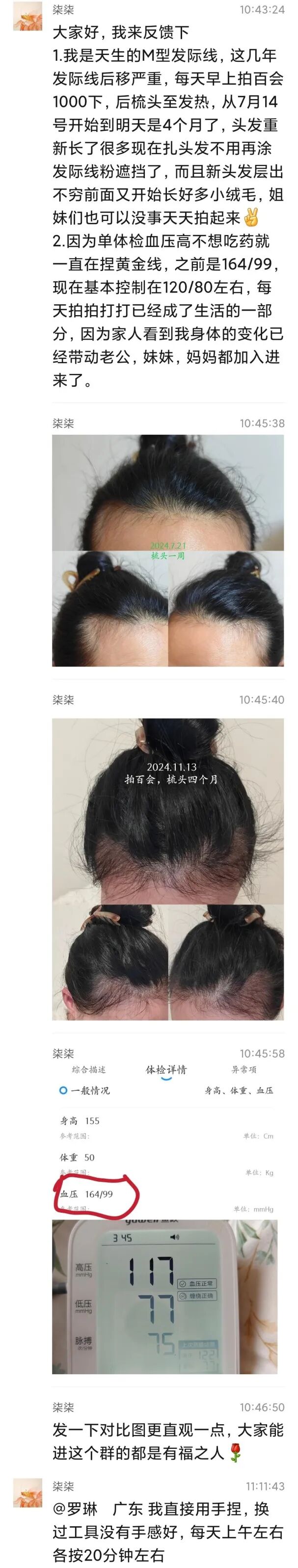Open the 2024.7.21 hairline photo collage
The height and width of the screenshot is (1568, 298).
(167, 550)
